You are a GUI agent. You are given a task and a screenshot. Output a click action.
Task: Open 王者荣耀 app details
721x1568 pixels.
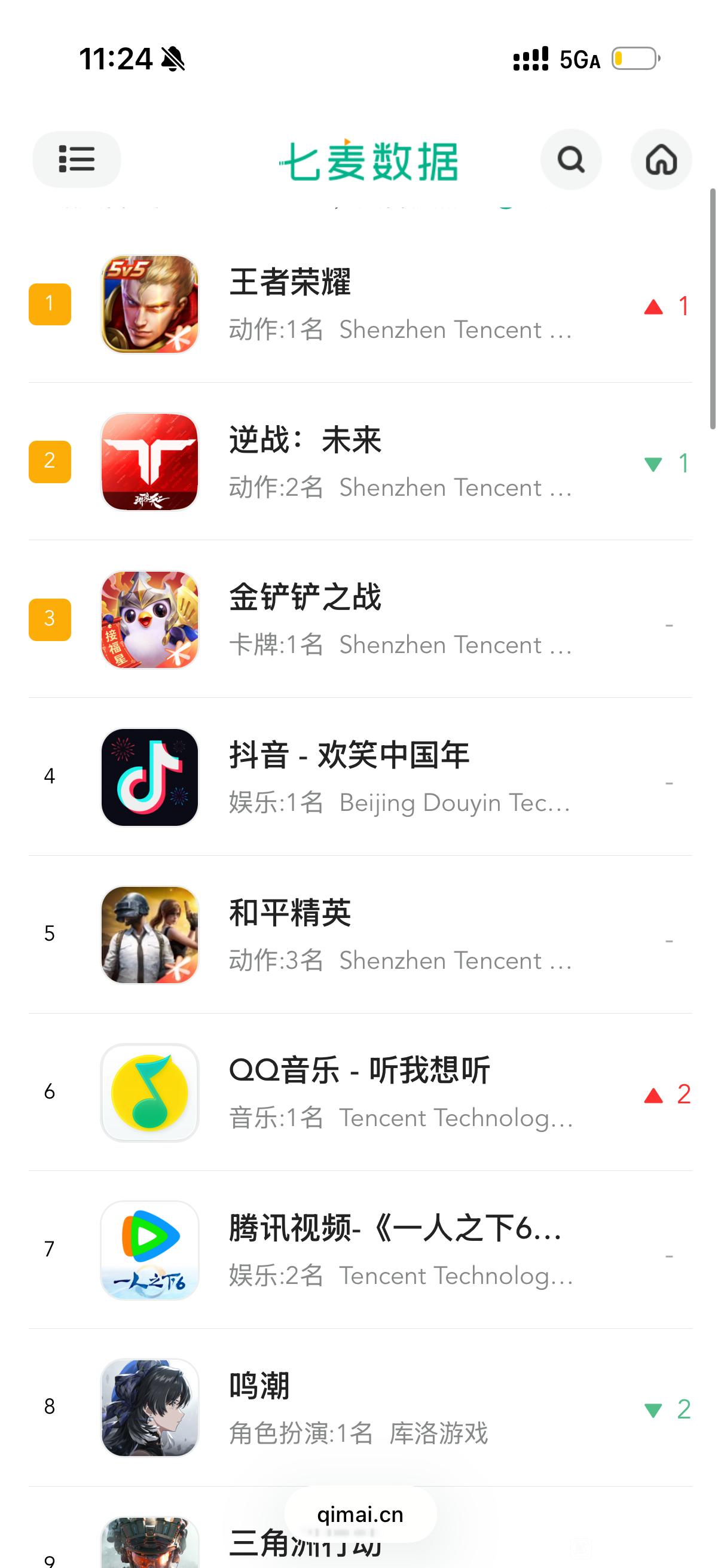click(x=359, y=304)
